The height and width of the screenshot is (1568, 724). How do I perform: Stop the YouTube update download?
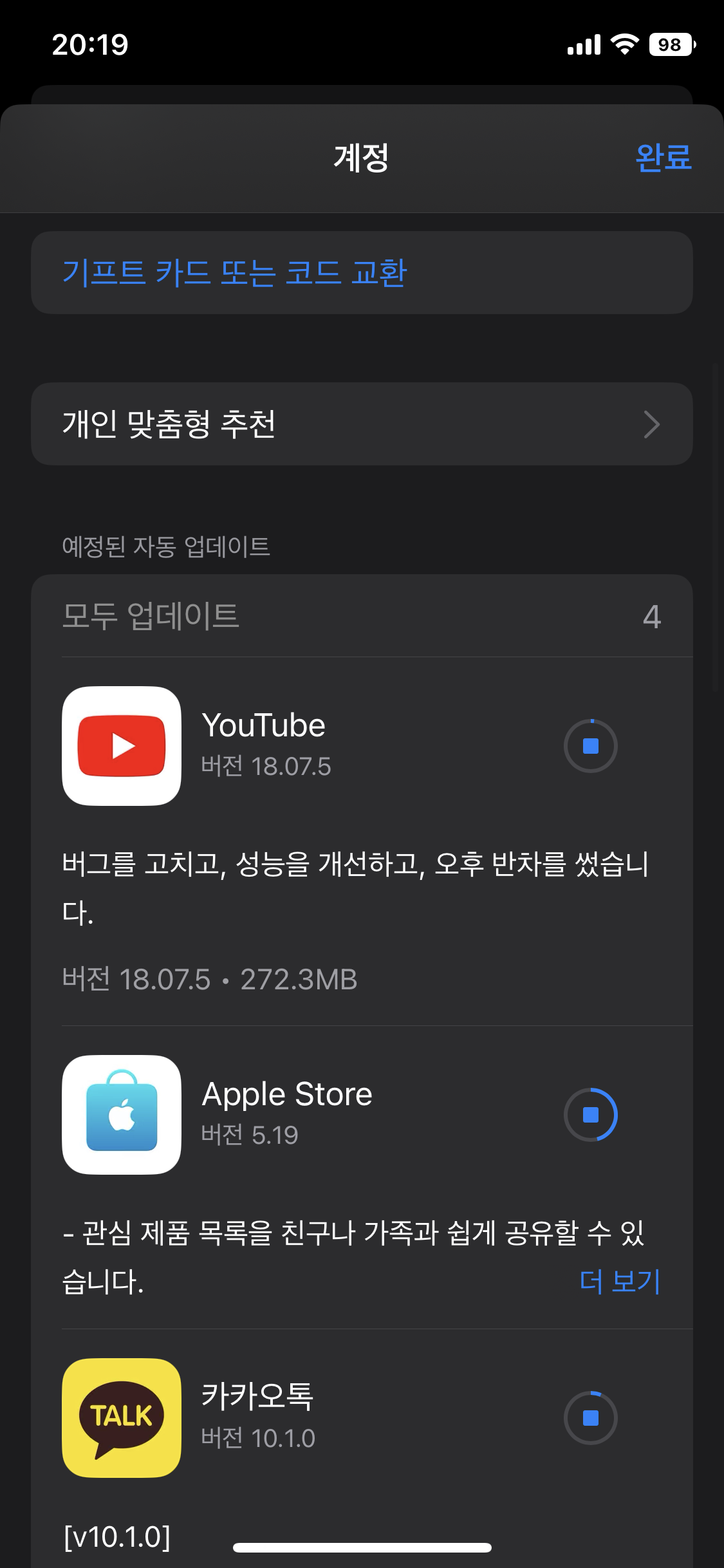[590, 746]
